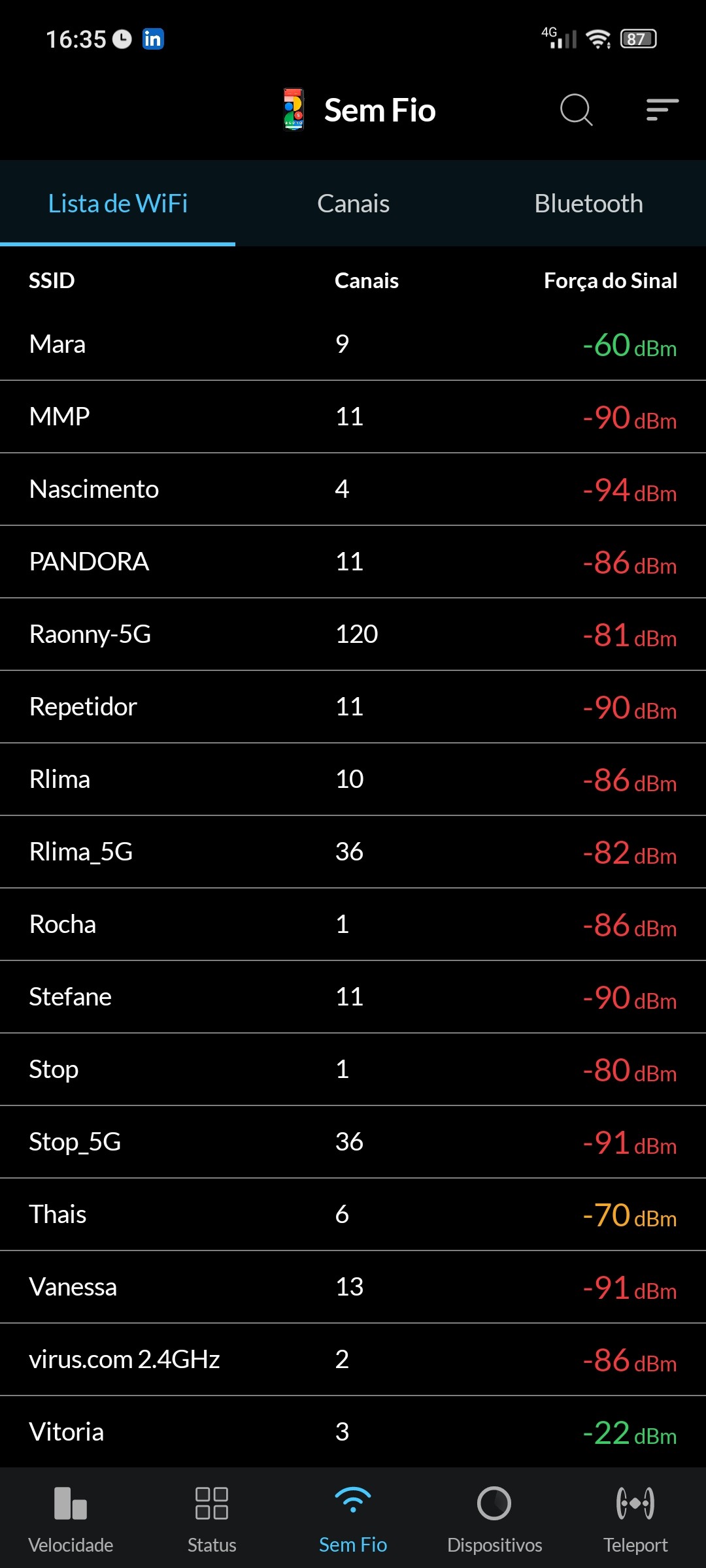Select the Sem Fio bottom tab

click(x=353, y=1518)
